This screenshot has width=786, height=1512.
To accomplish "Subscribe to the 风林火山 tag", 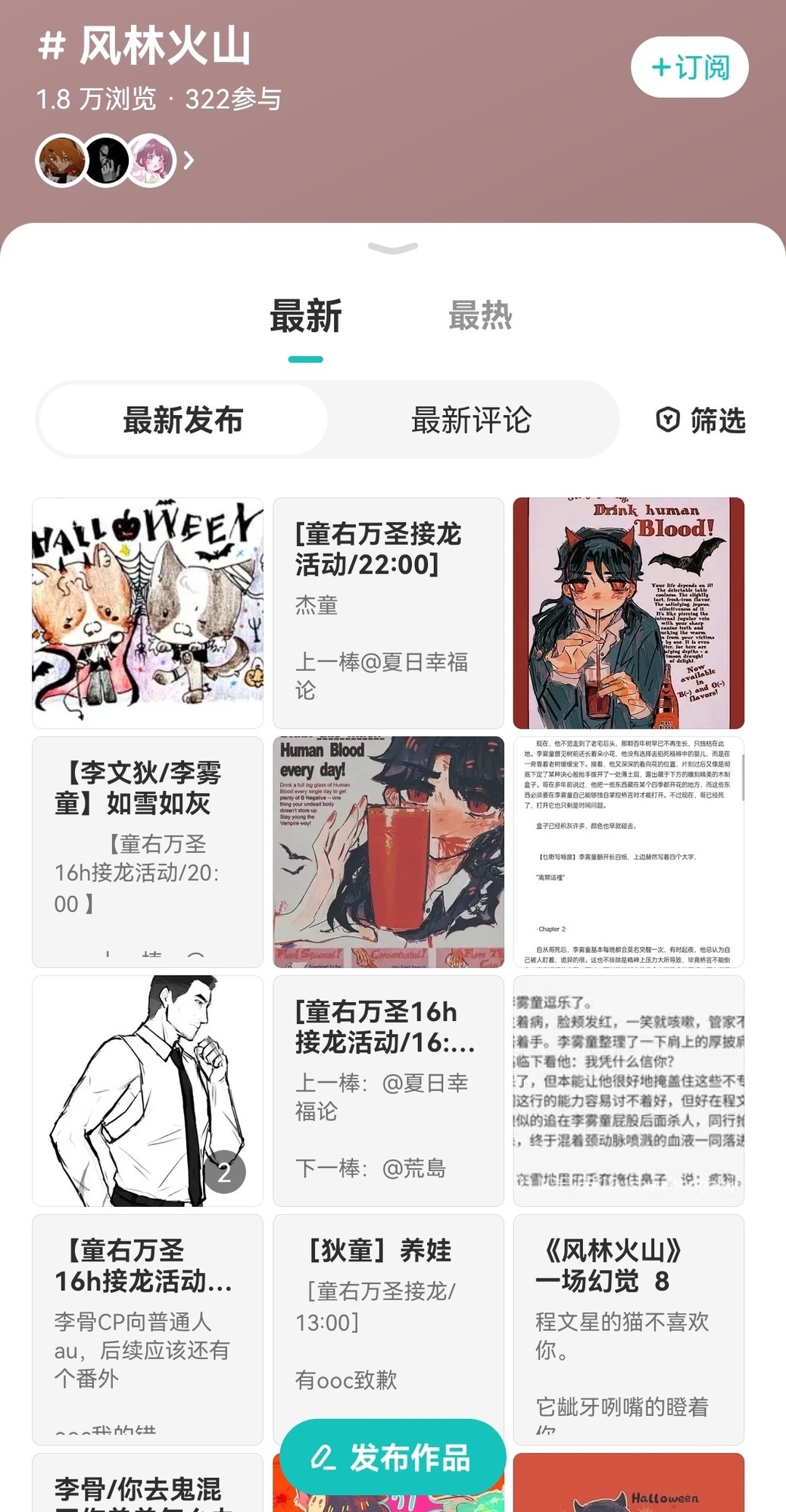I will tap(689, 67).
